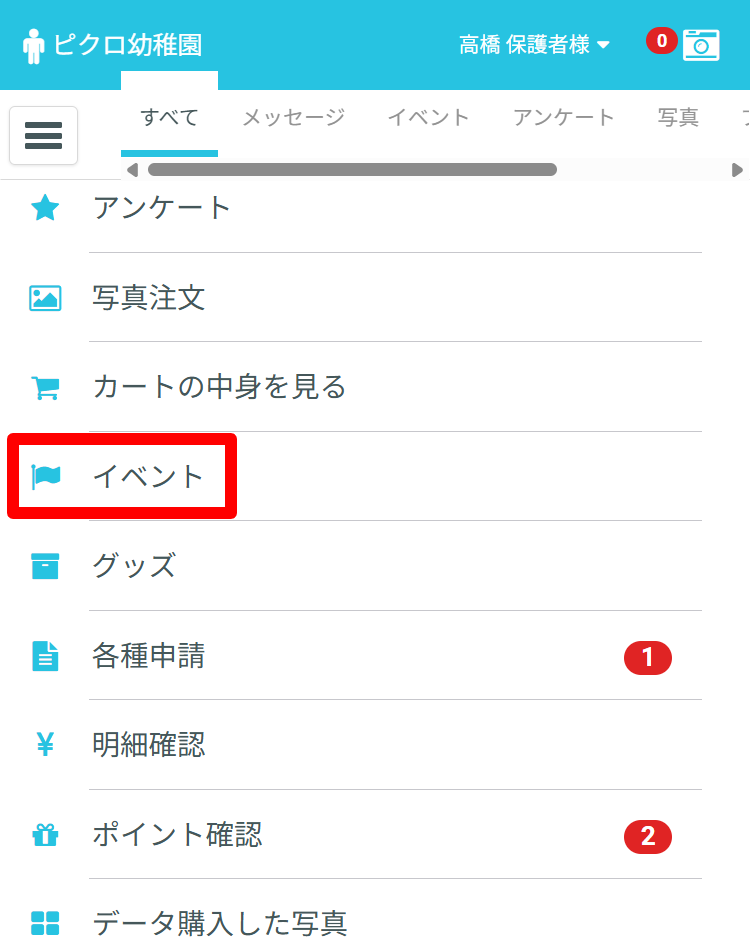Screen dimensions: 750x945
Task: Open the hamburger drawer menu
Action: pyautogui.click(x=43, y=135)
